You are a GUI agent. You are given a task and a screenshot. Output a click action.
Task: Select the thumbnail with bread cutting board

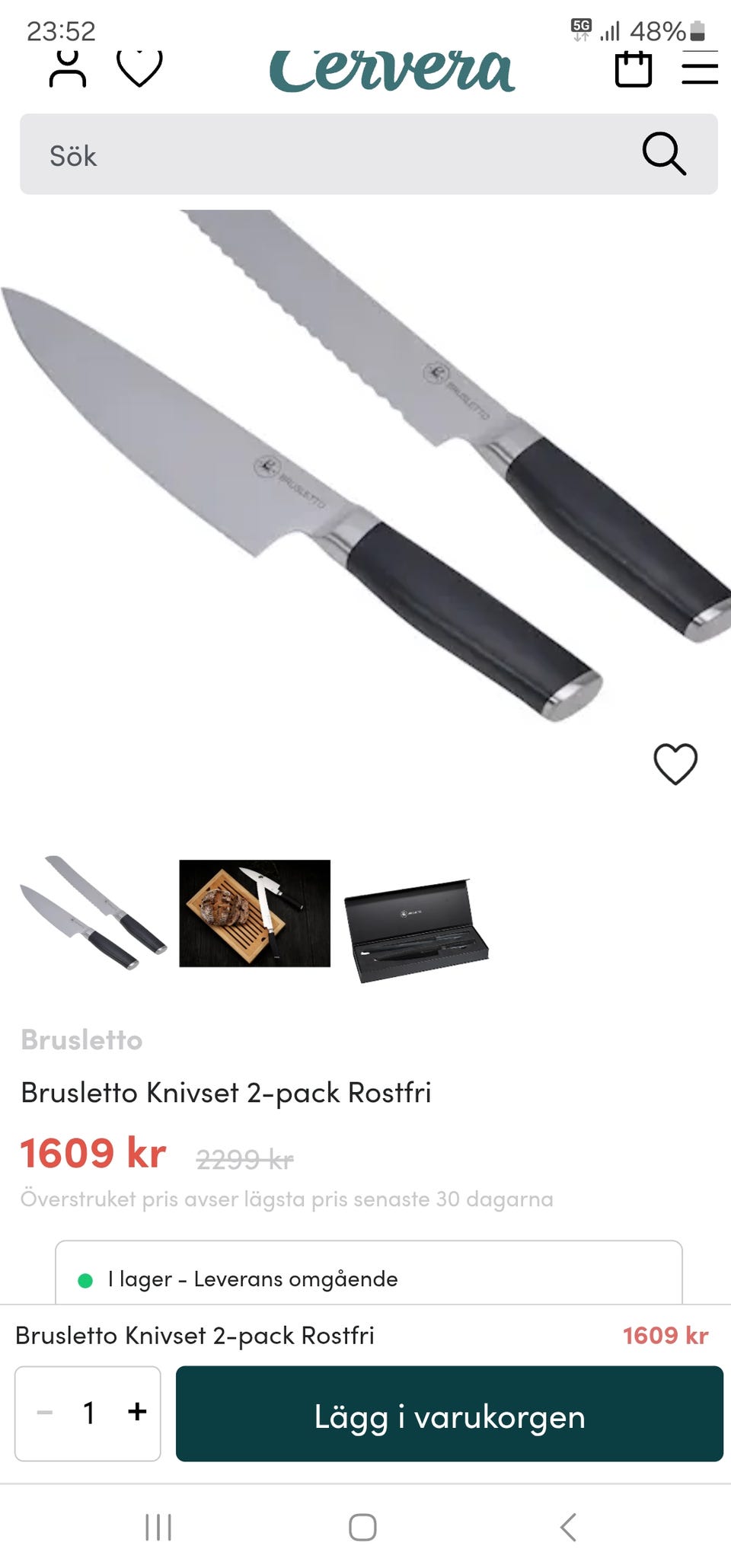(254, 913)
